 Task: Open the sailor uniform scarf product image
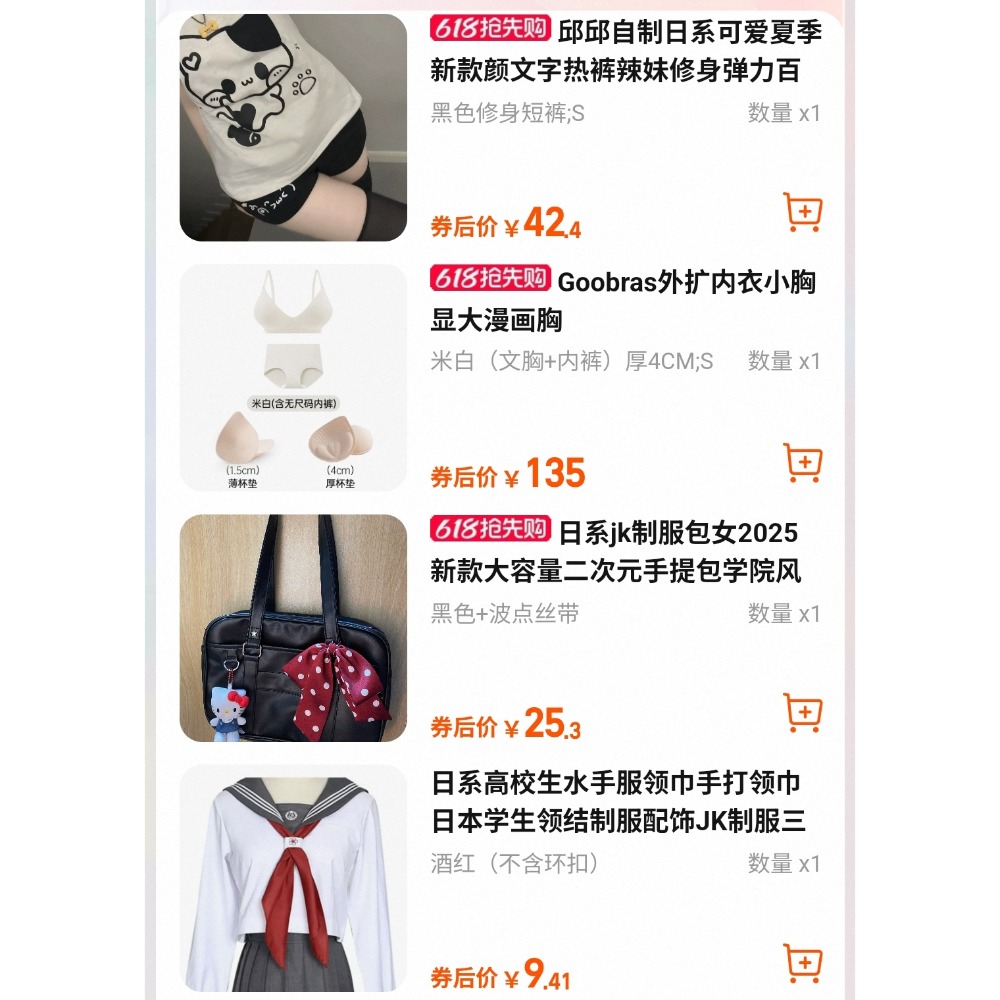[x=293, y=878]
